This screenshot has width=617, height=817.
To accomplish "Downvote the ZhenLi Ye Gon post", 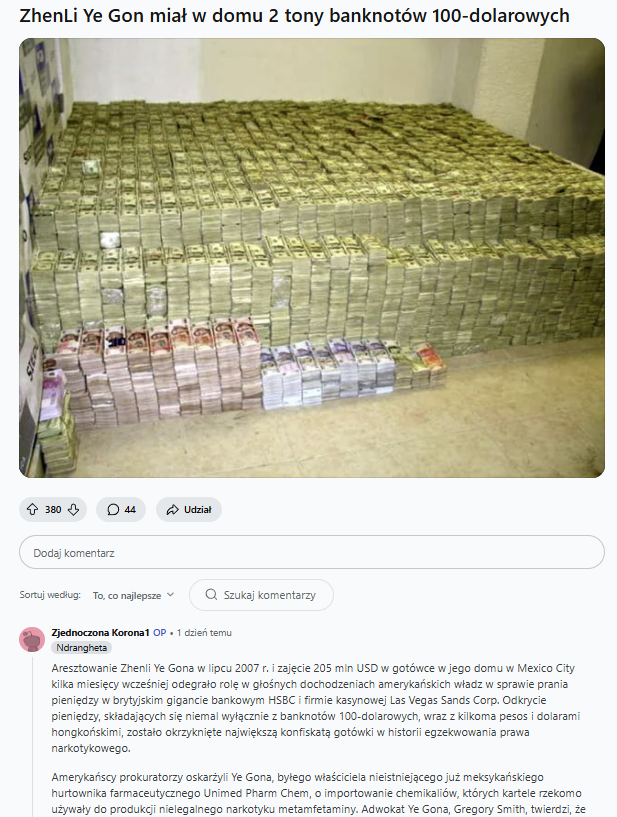I will (73, 509).
